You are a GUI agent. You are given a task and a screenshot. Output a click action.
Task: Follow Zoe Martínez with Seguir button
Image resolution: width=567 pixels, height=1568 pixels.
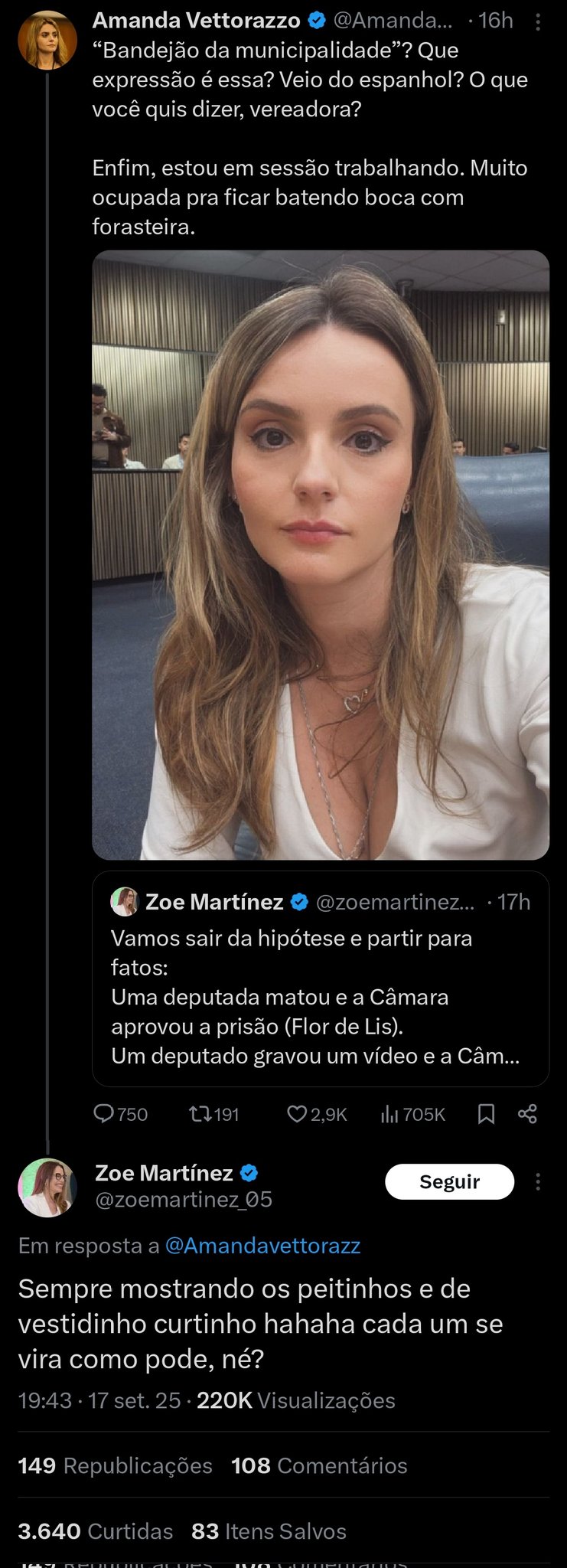[x=449, y=1181]
